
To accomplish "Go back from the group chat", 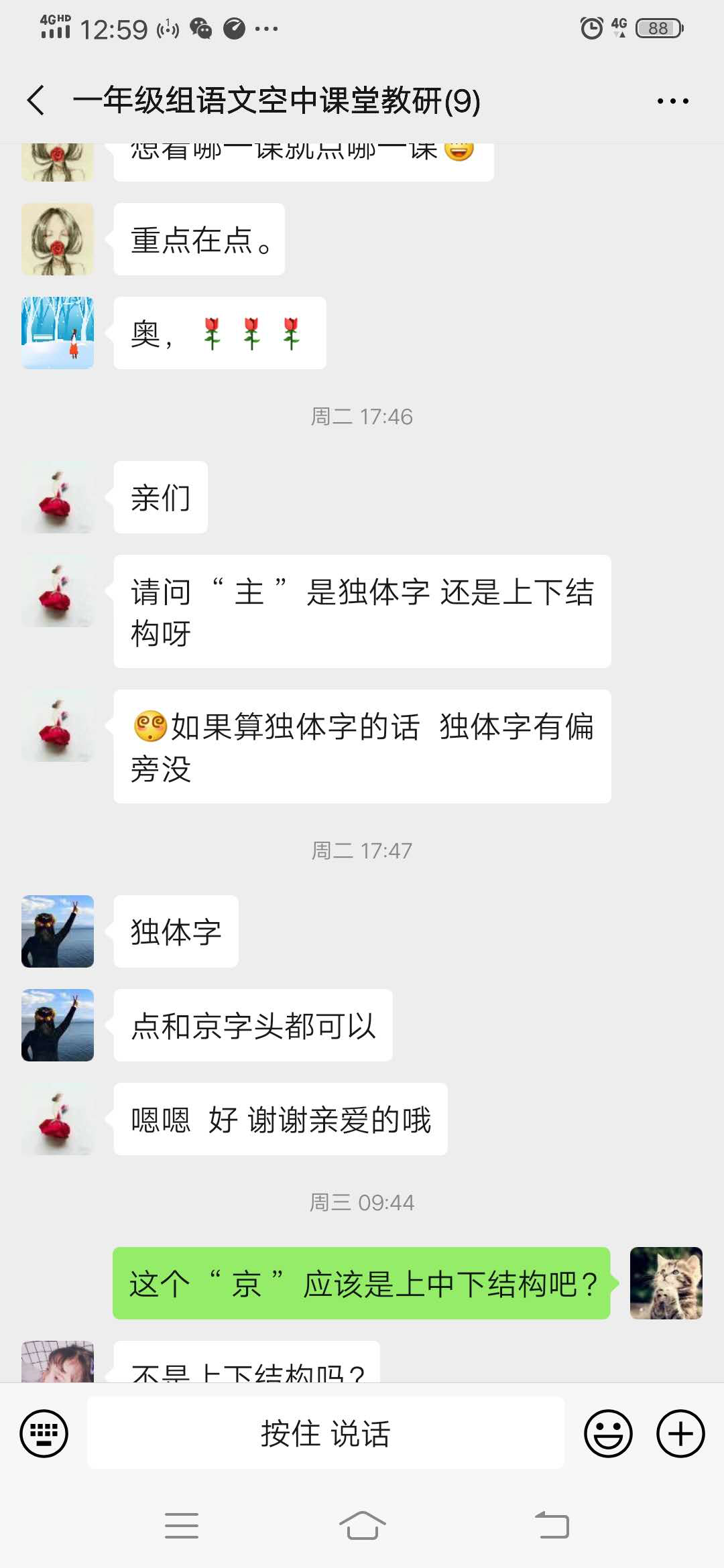I will pos(36,101).
